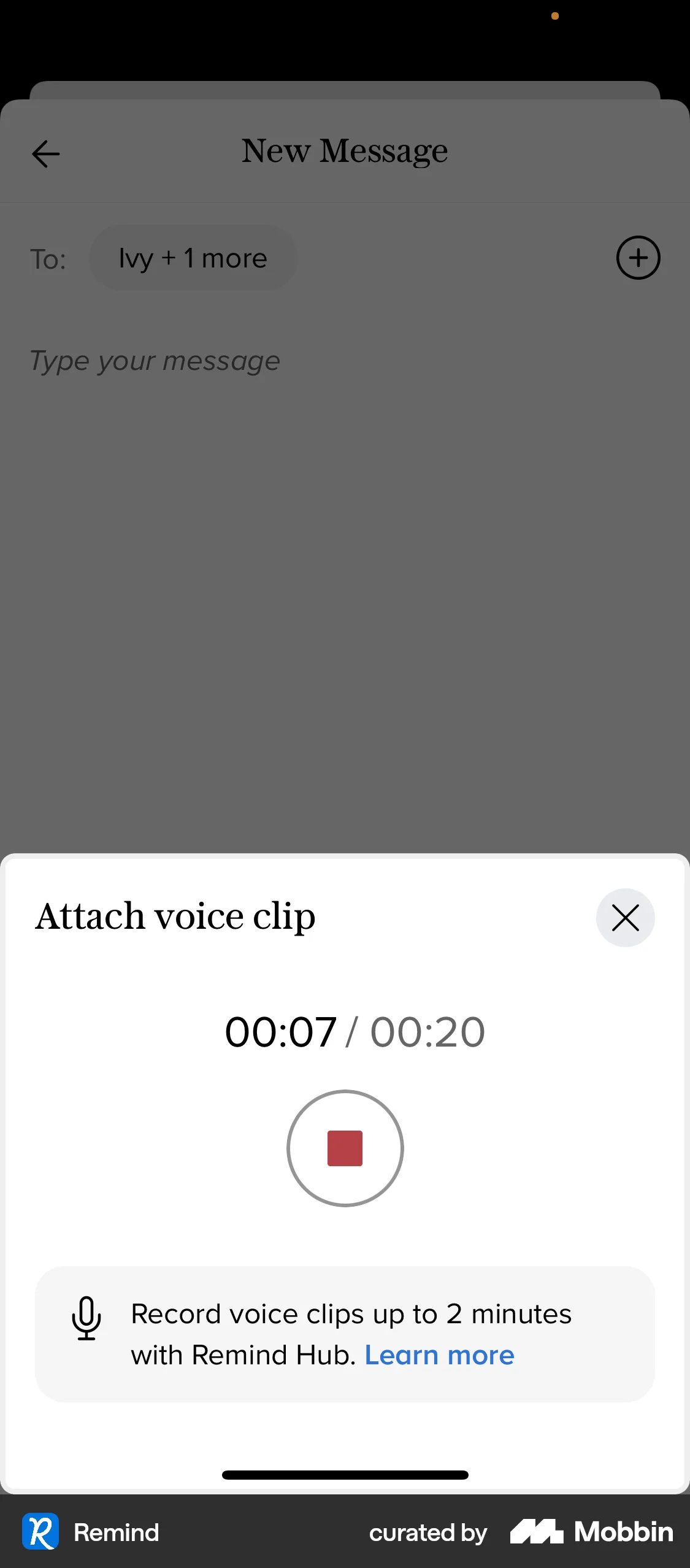Select the Ivy + 1 more recipient chip
690x1568 pixels.
pyautogui.click(x=193, y=257)
